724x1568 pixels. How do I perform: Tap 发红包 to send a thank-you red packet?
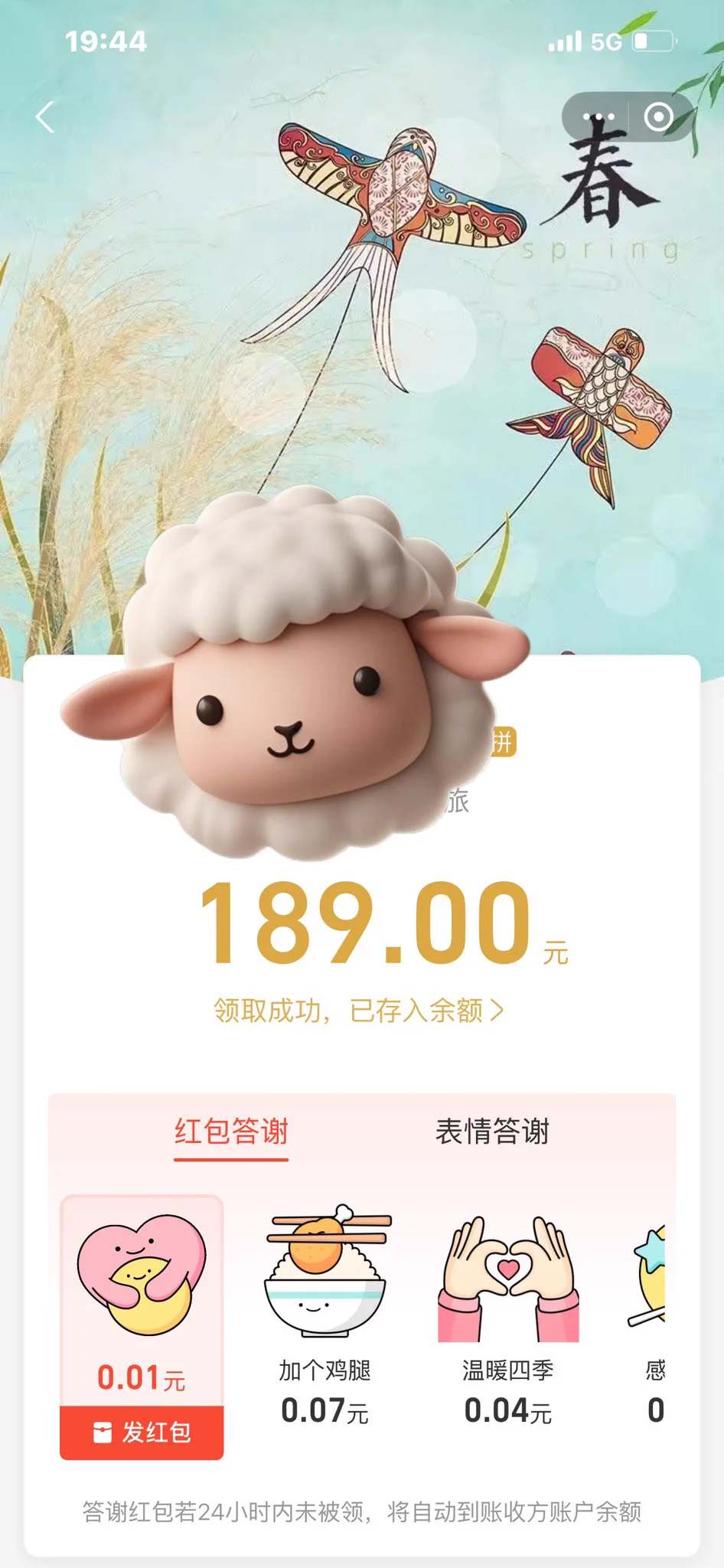tap(142, 1432)
